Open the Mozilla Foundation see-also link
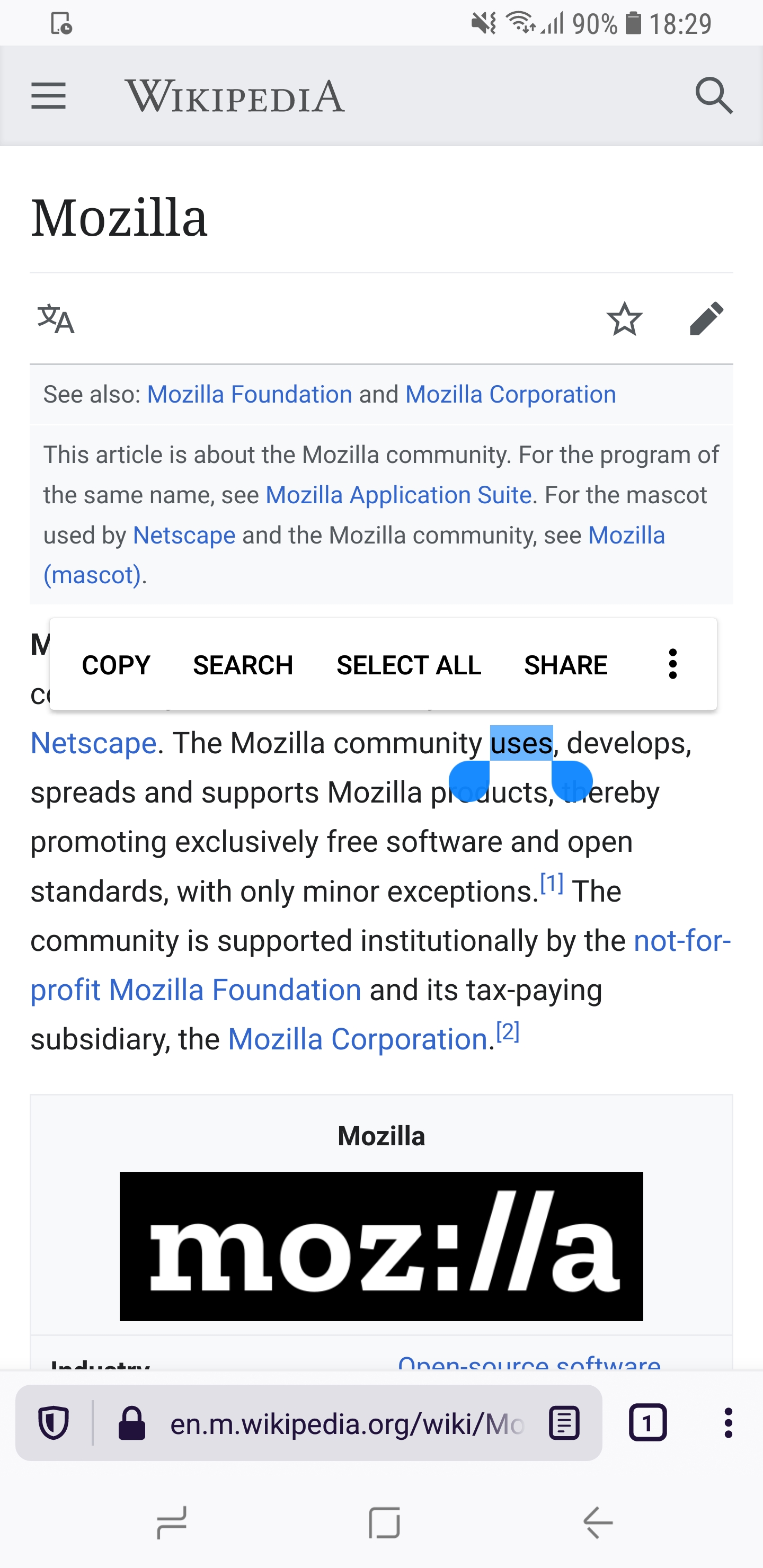The height and width of the screenshot is (1568, 763). click(x=250, y=395)
